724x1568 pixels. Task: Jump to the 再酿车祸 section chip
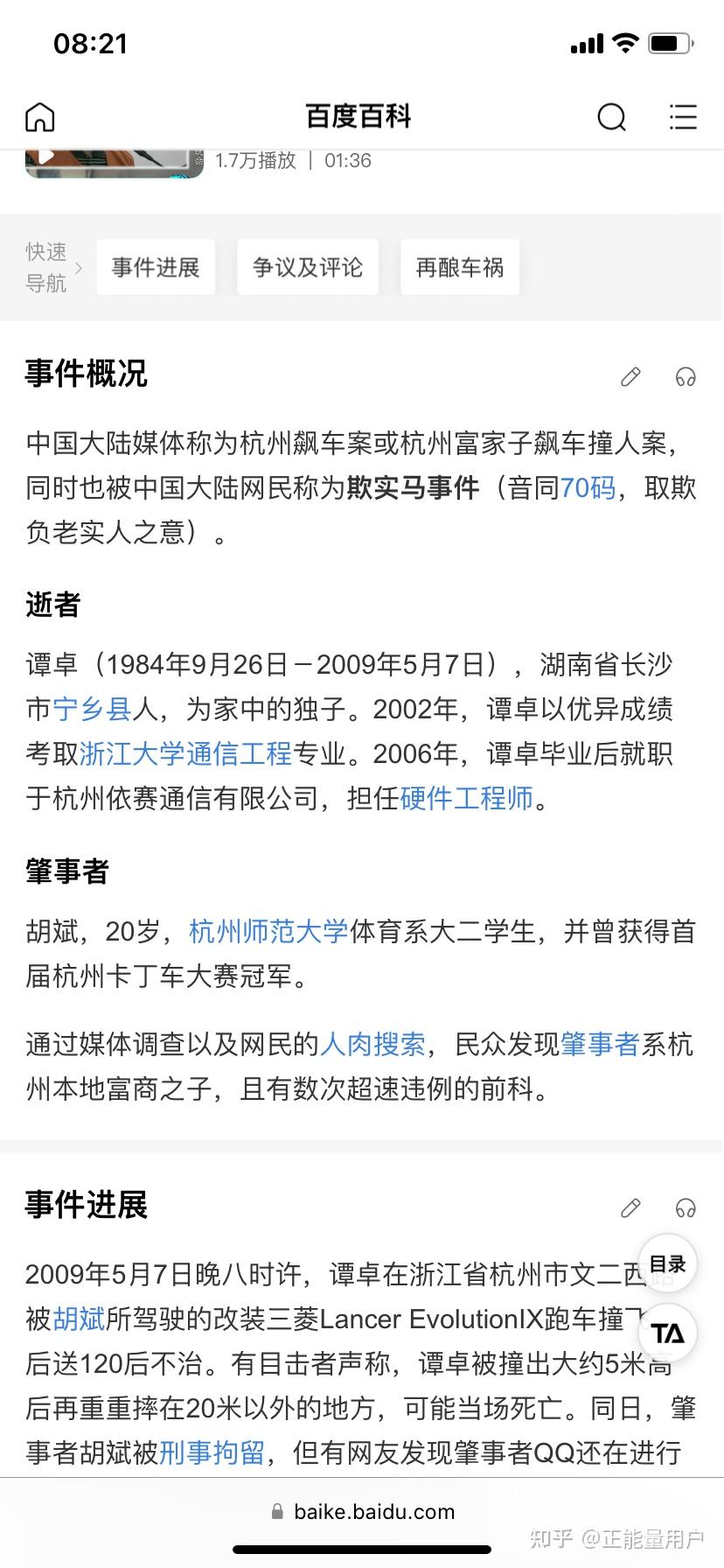(460, 267)
